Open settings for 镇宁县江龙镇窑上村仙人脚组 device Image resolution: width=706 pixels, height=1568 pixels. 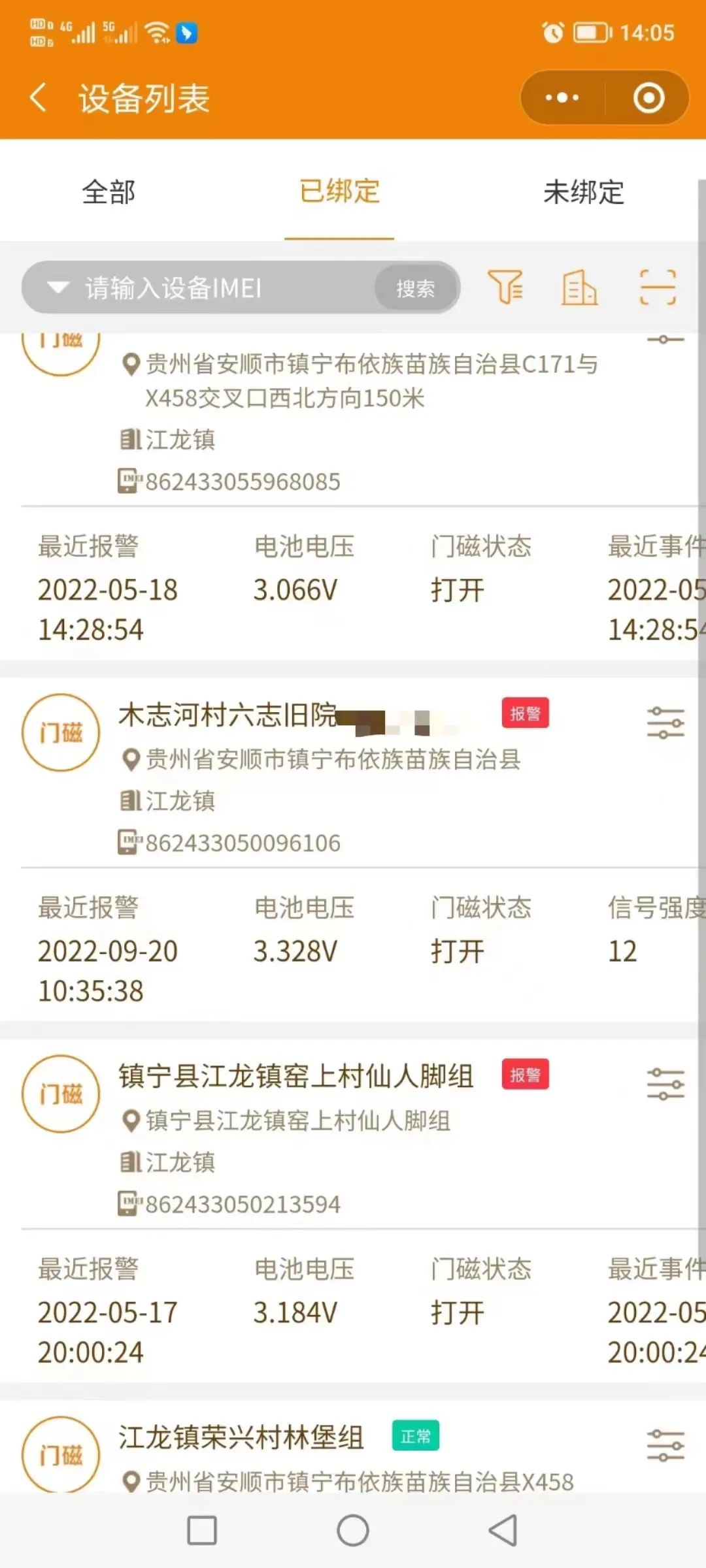tap(665, 1084)
